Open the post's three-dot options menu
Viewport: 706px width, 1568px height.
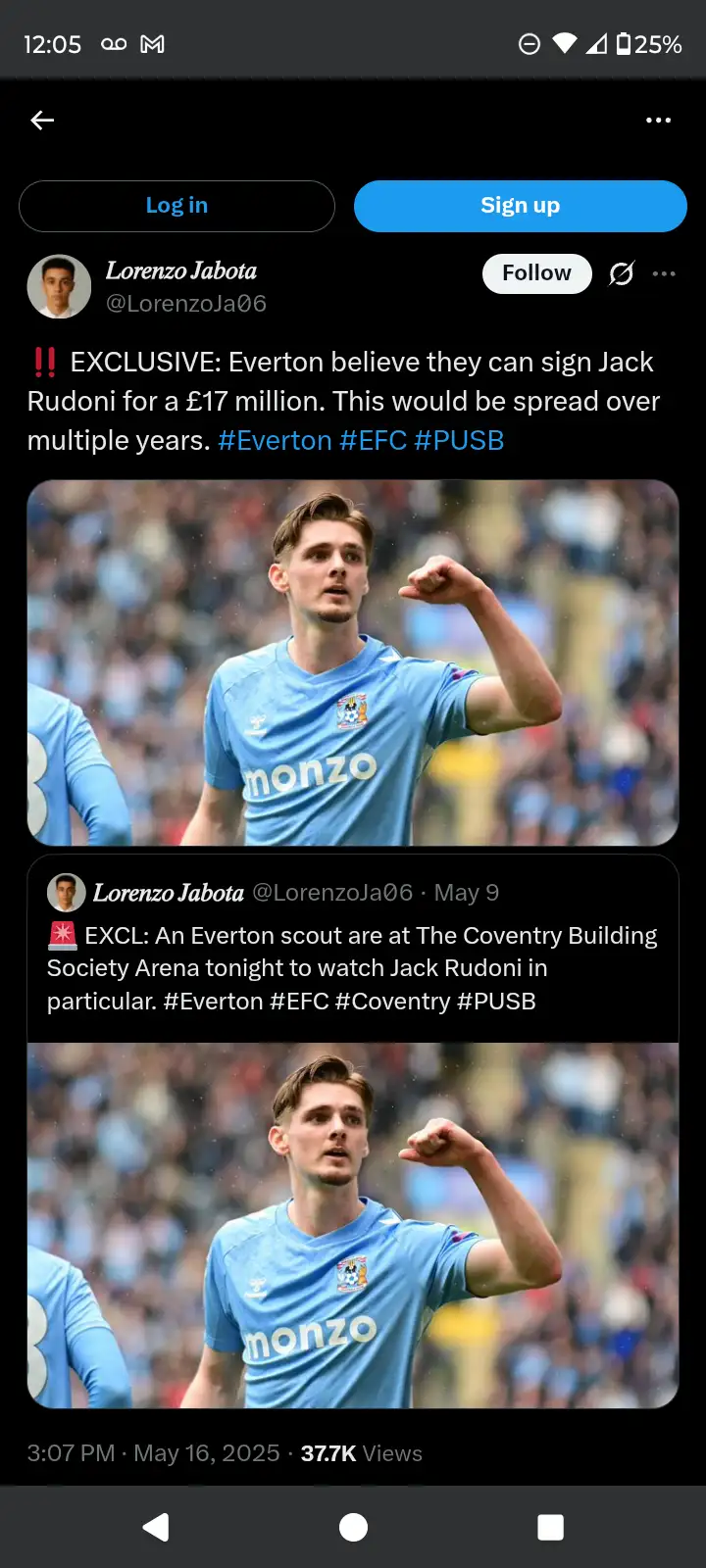(664, 273)
